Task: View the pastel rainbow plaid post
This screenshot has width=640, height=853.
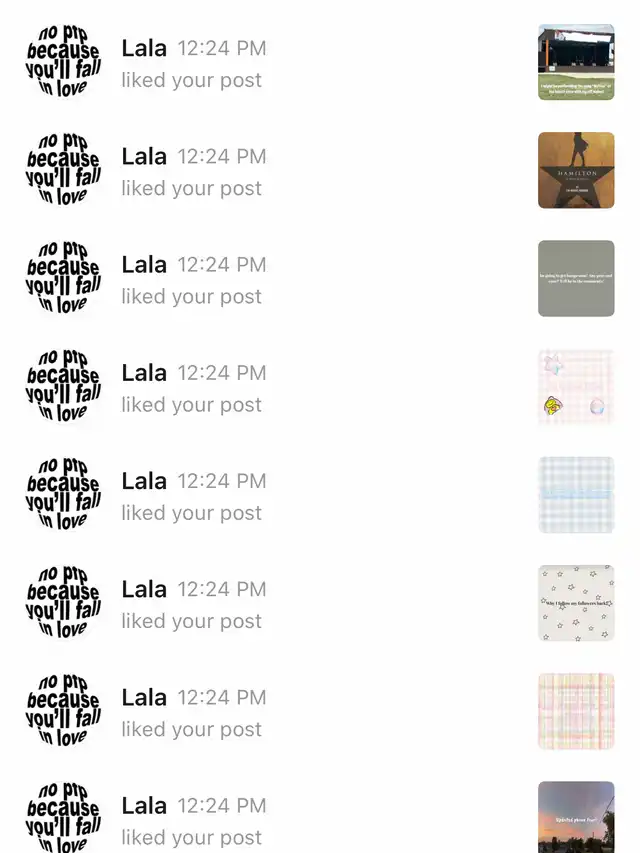Action: [x=576, y=710]
